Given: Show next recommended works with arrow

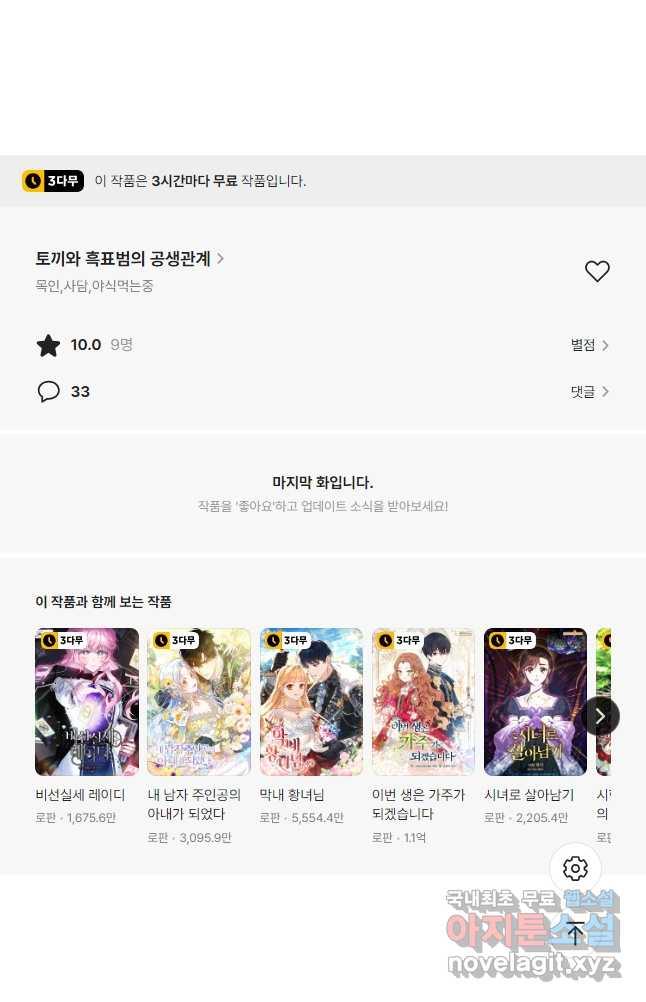Looking at the screenshot, I should 600,716.
